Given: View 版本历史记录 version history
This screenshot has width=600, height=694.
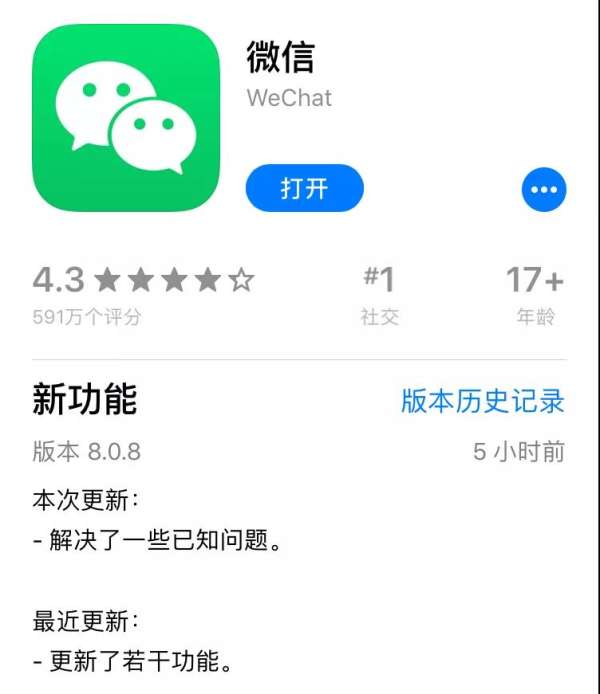Looking at the screenshot, I should [x=483, y=401].
